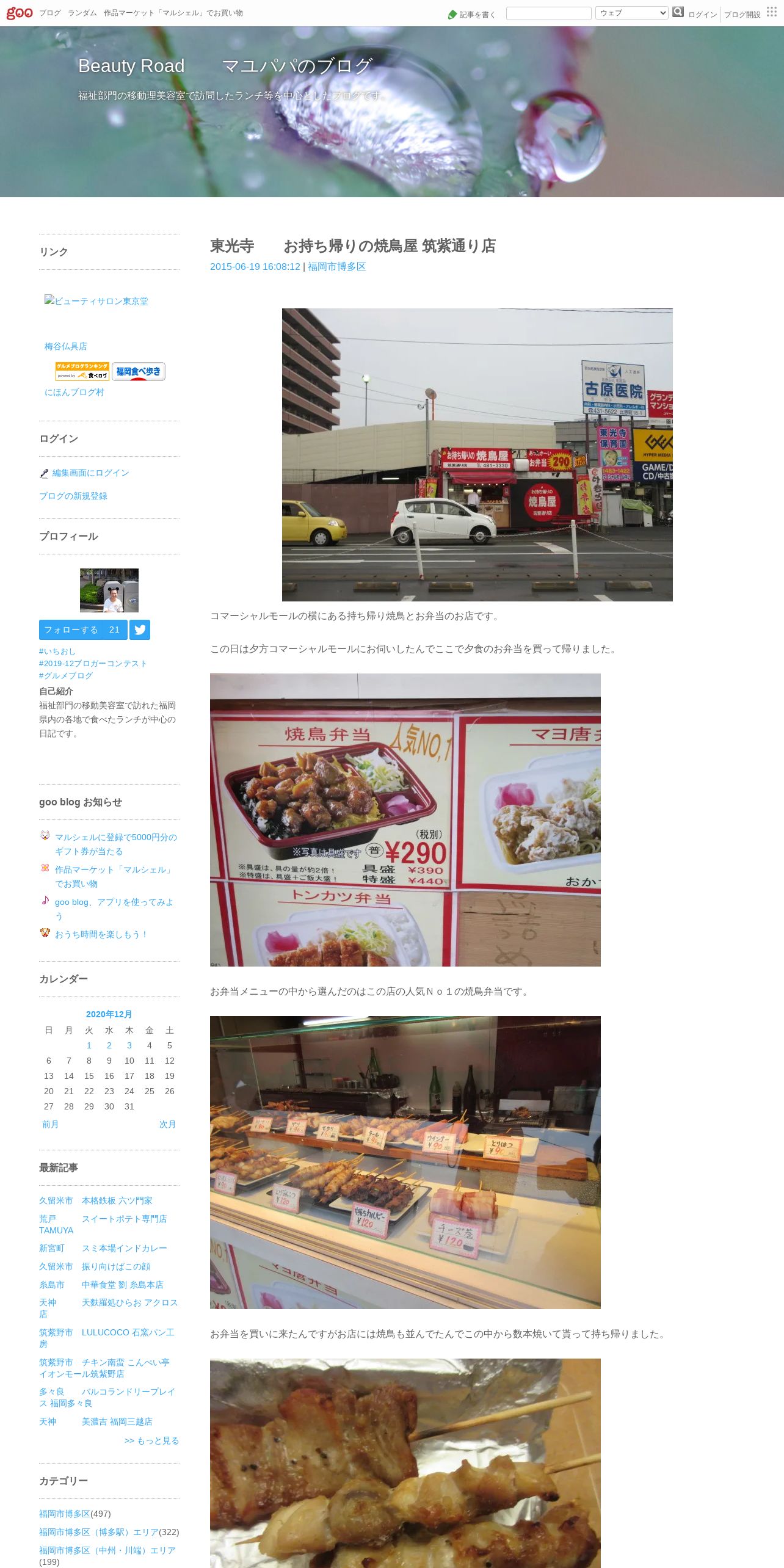
Task: Open the ブログ開設 link
Action: click(x=742, y=15)
